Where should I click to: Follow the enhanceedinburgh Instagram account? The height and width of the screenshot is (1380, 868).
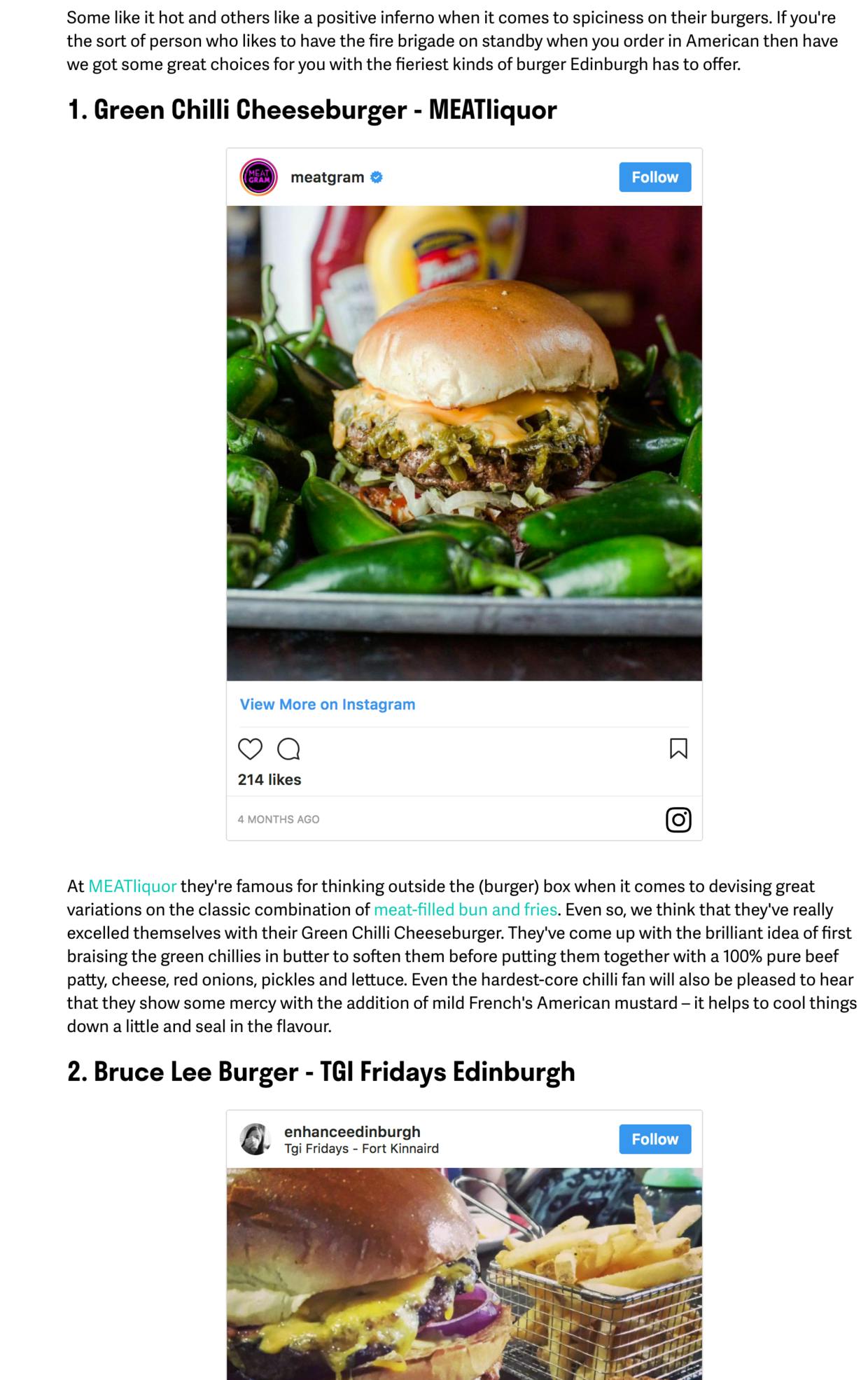[x=654, y=1139]
